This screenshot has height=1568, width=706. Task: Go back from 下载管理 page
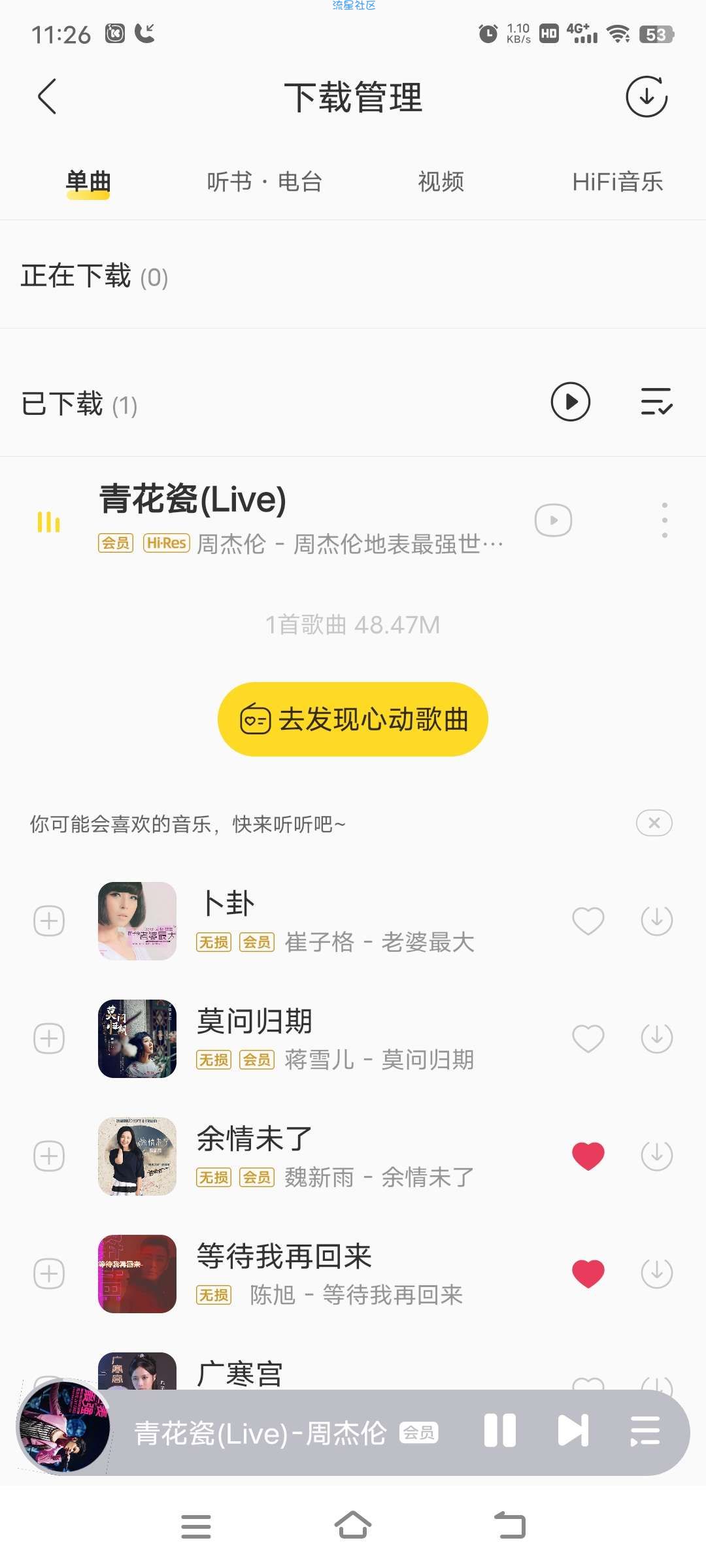tap(47, 97)
